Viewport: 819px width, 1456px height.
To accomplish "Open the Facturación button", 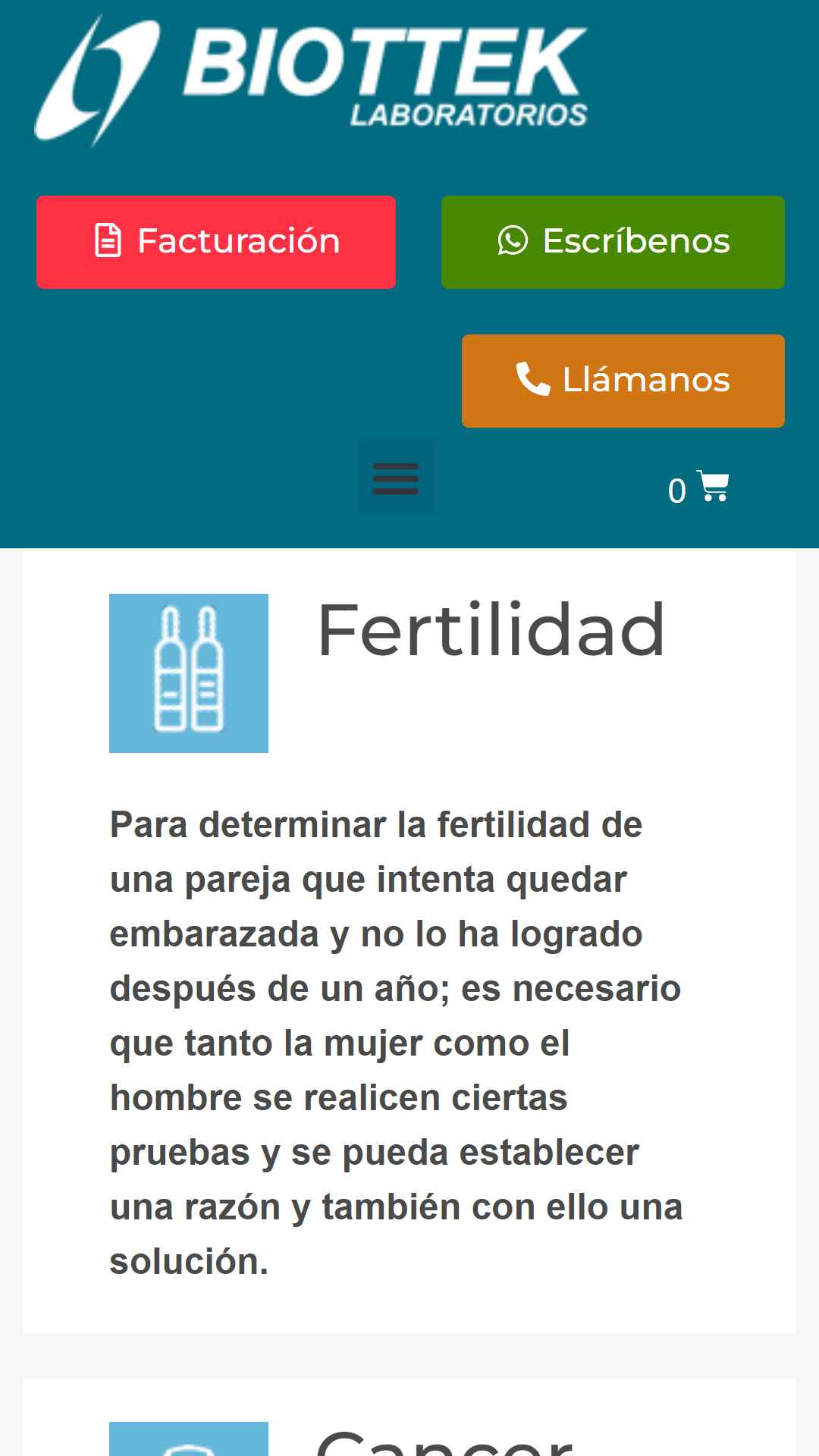I will coord(216,242).
